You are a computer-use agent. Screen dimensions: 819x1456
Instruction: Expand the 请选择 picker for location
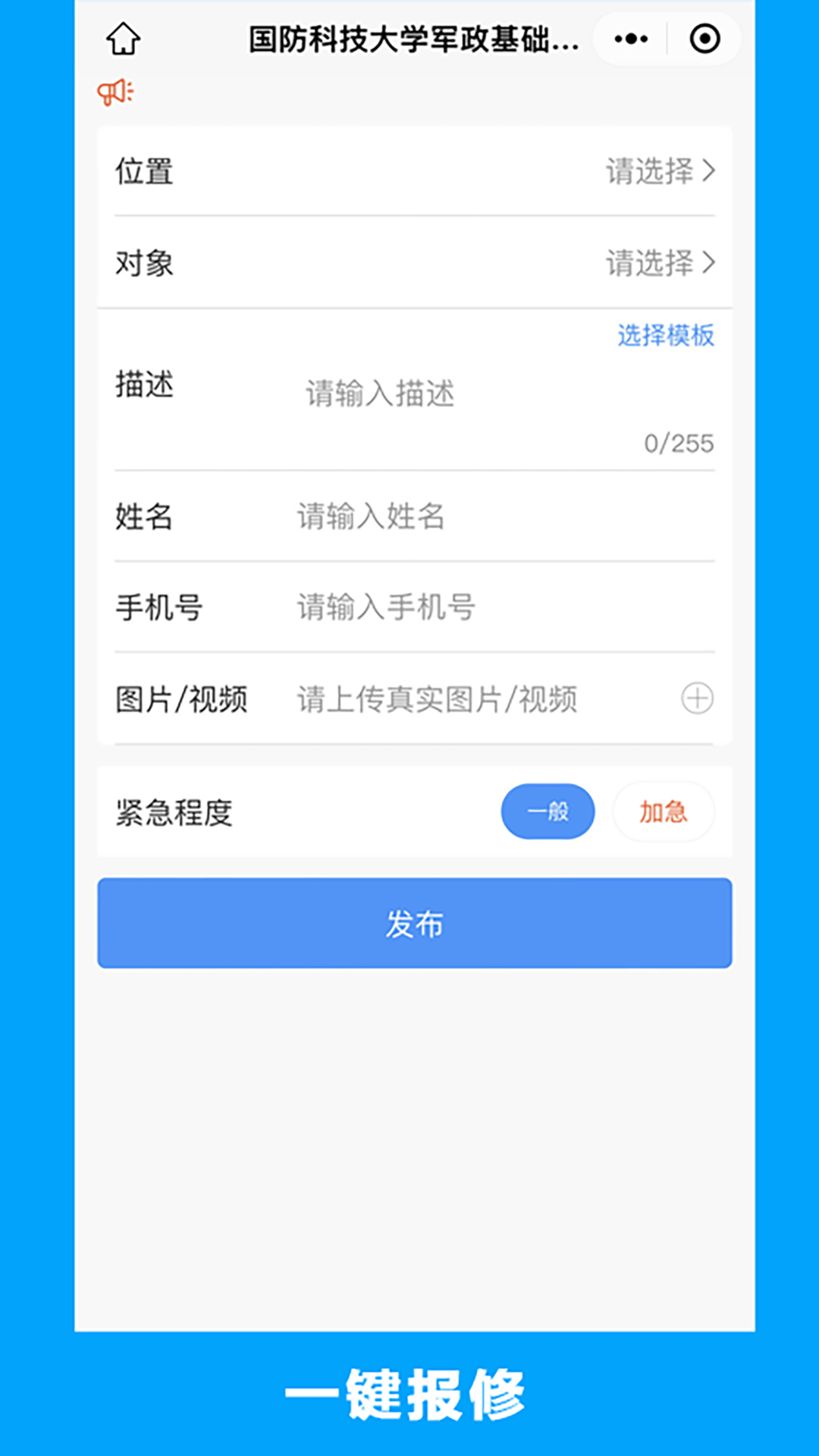652,172
